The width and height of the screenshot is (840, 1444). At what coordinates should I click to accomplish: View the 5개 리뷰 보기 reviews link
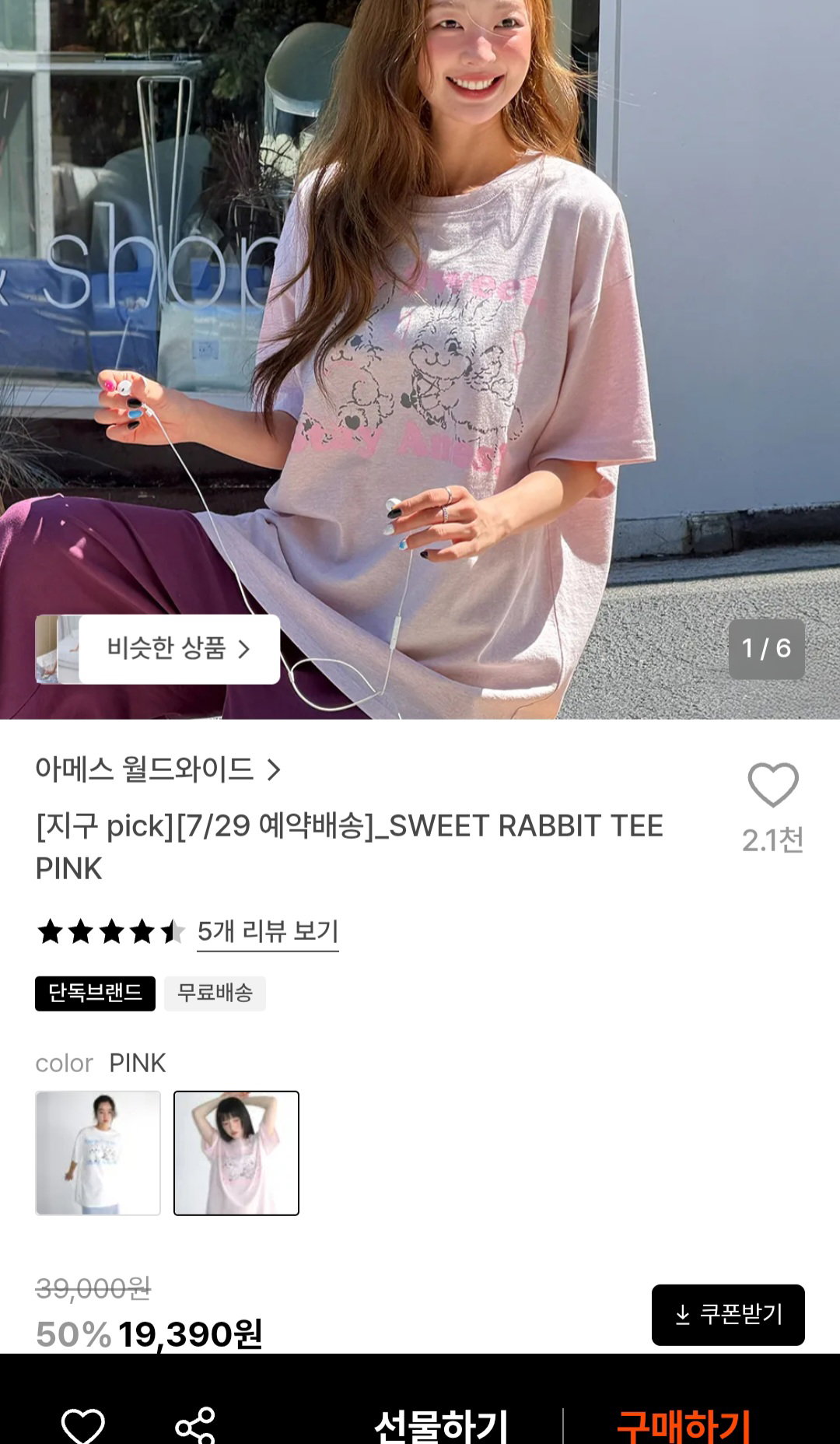[x=268, y=931]
